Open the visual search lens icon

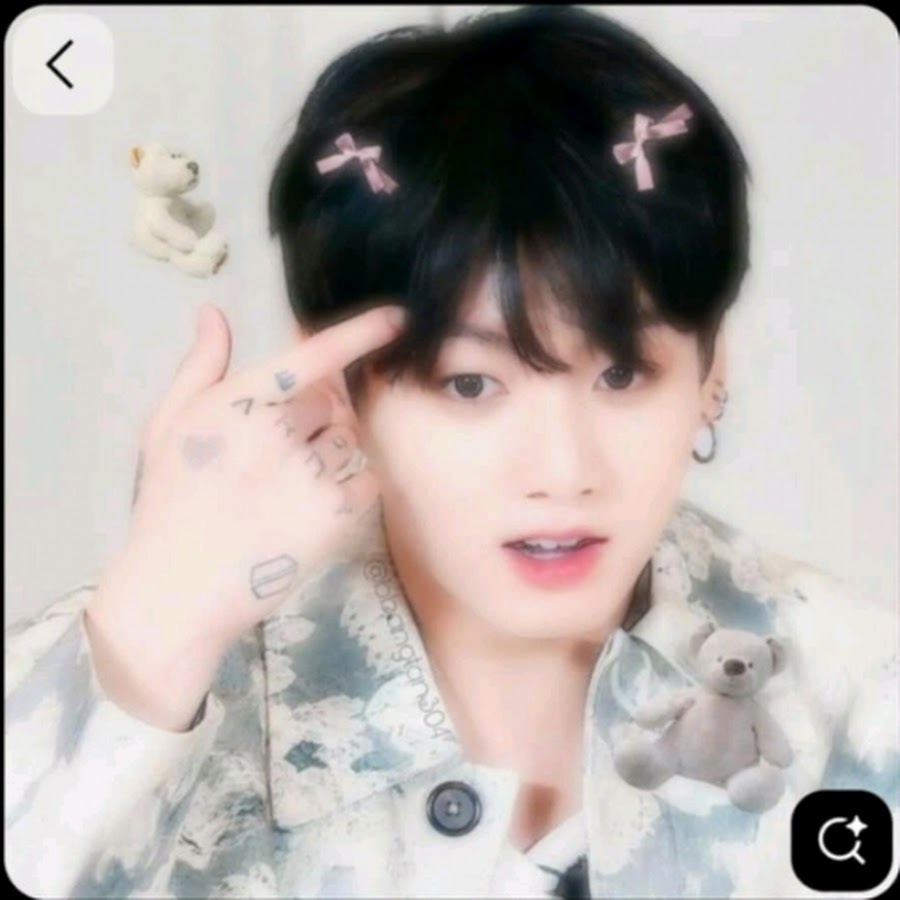pyautogui.click(x=841, y=840)
